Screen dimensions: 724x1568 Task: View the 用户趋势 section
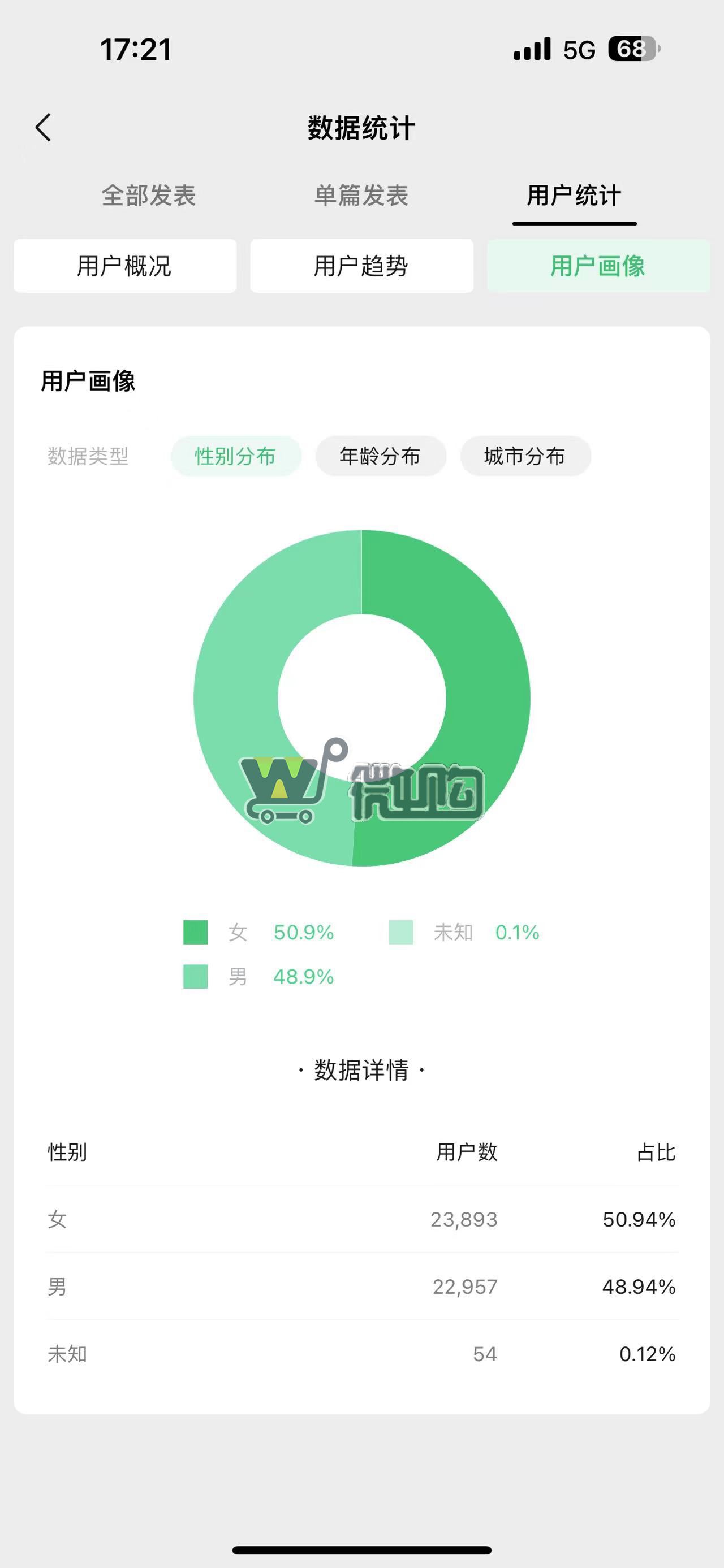click(x=361, y=266)
